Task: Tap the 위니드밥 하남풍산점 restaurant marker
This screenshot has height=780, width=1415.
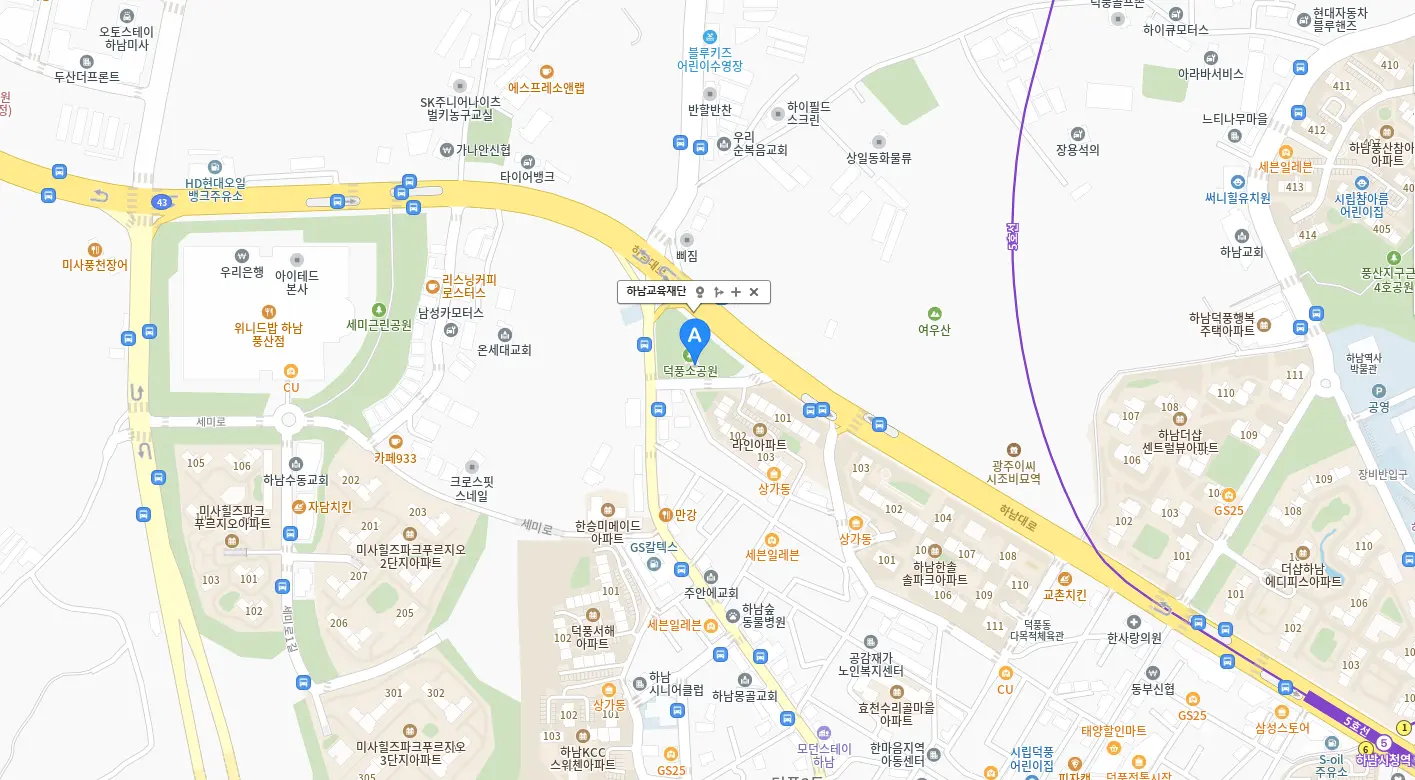Action: 268,311
